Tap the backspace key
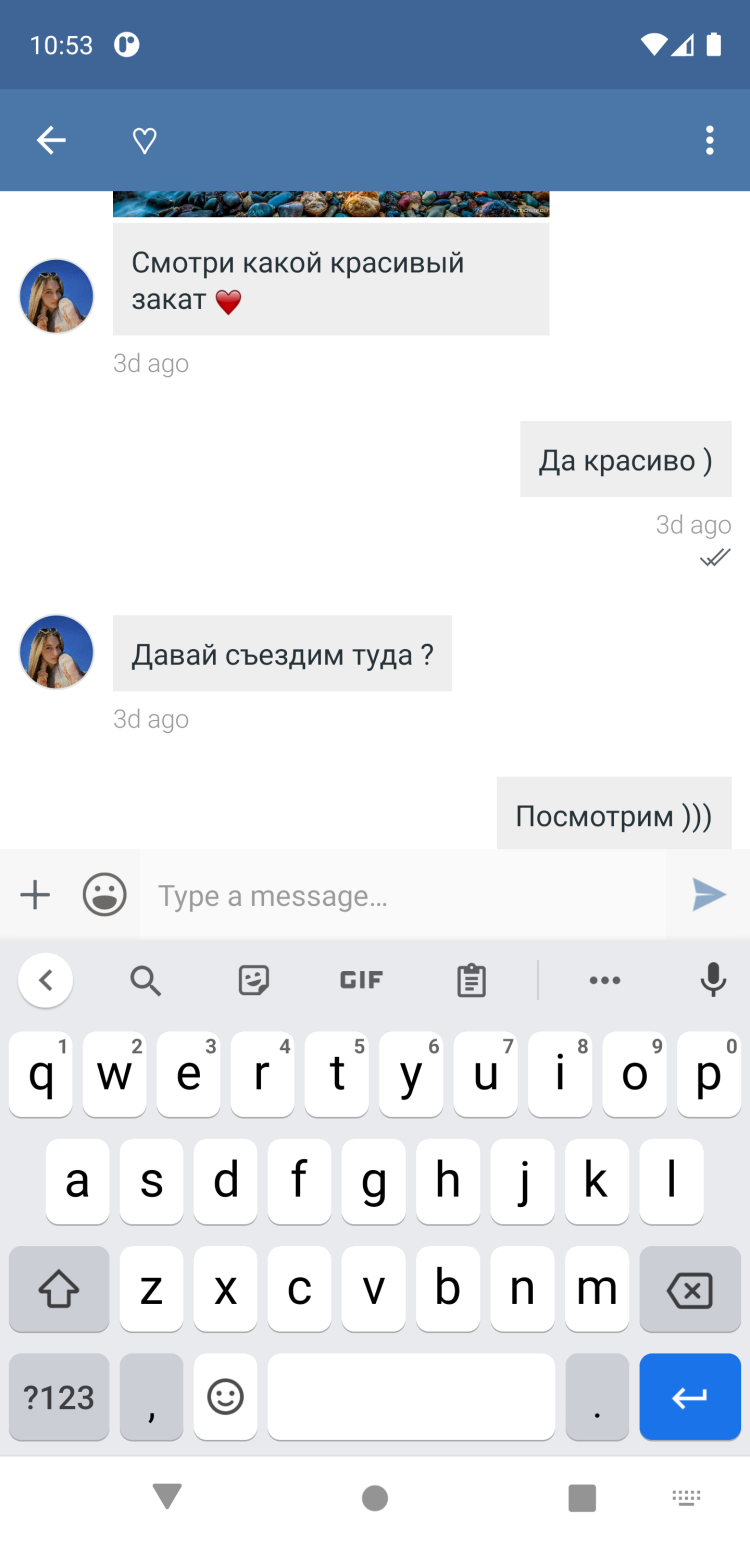Screen dimensions: 750x1542 (x=689, y=1290)
